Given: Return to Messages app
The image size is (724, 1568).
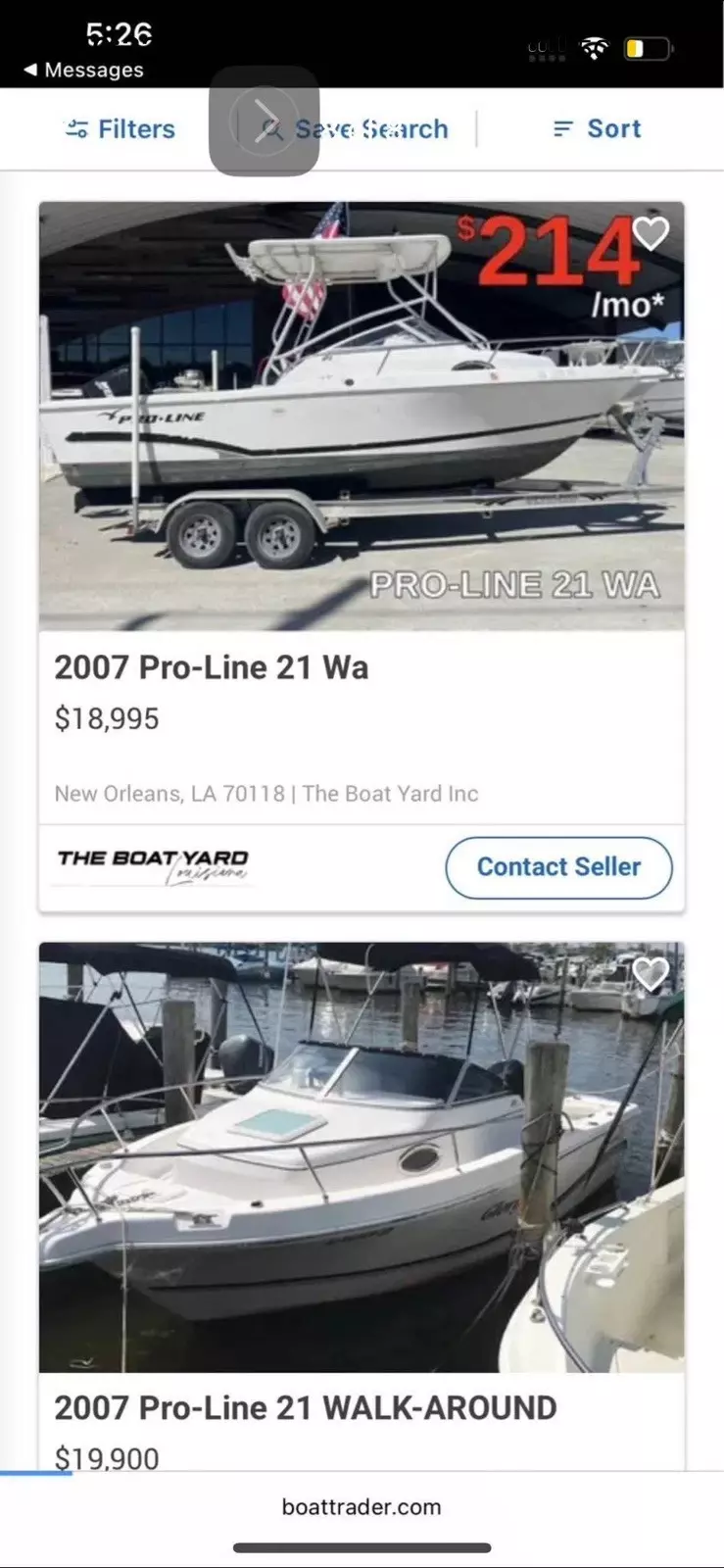Looking at the screenshot, I should coord(83,70).
